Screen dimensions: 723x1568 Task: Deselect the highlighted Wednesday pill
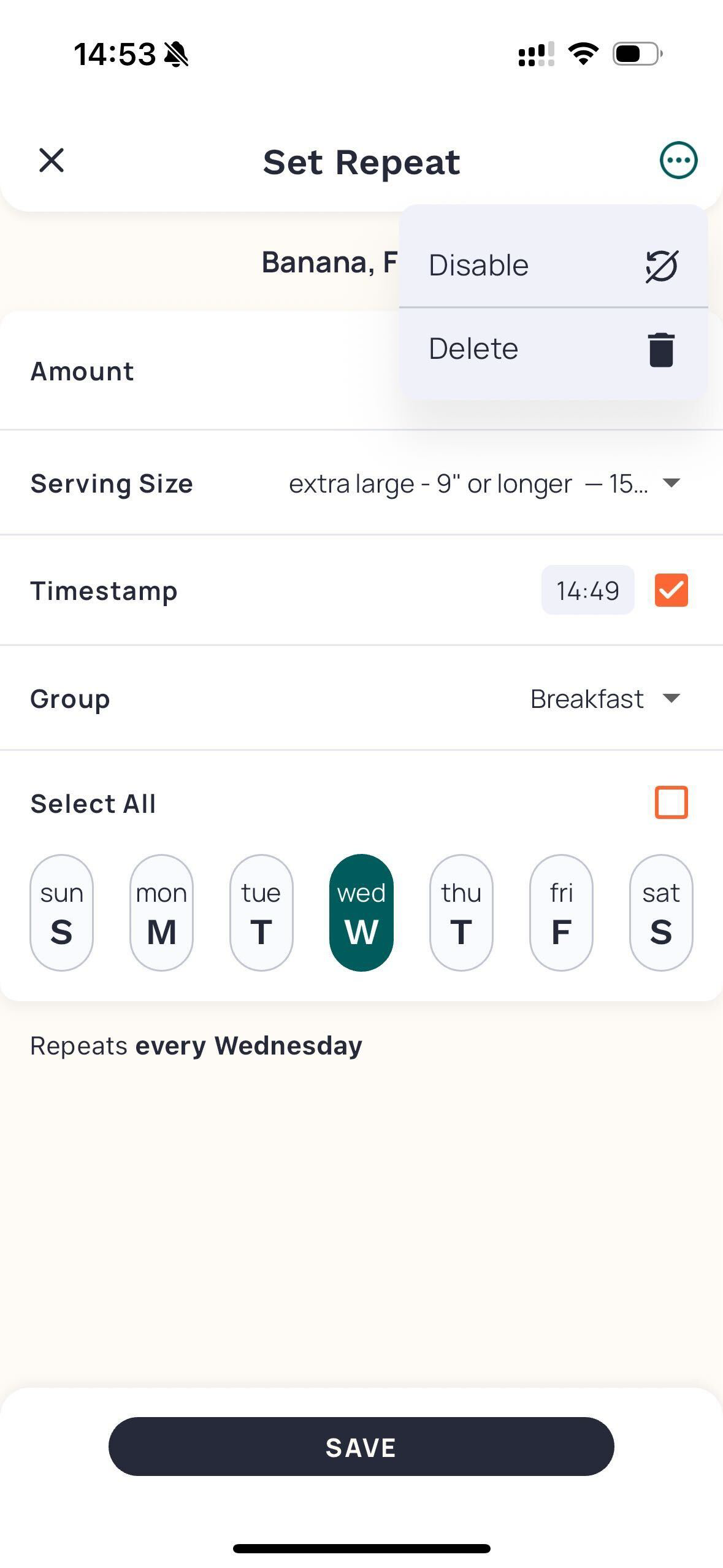click(x=361, y=913)
